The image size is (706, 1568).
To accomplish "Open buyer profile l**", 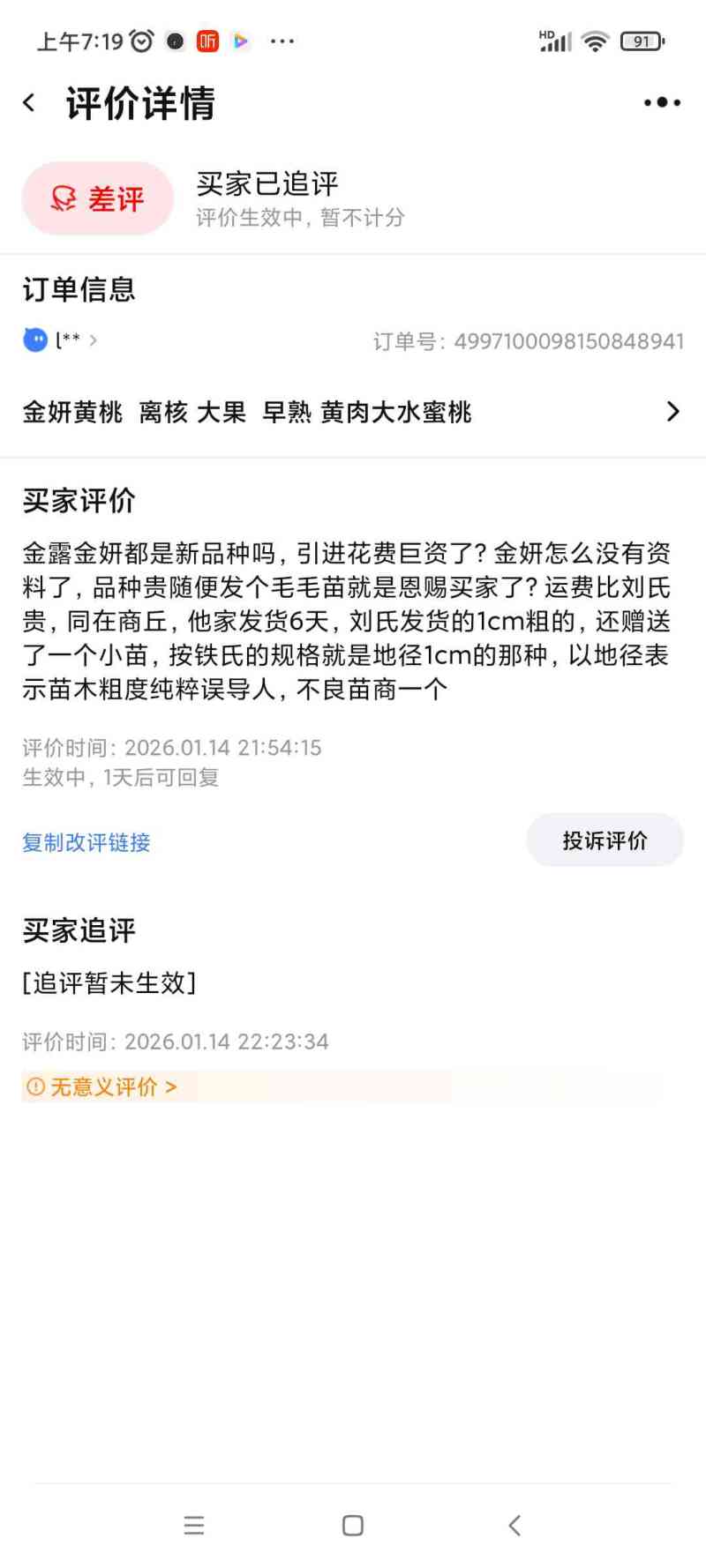I will (x=60, y=340).
